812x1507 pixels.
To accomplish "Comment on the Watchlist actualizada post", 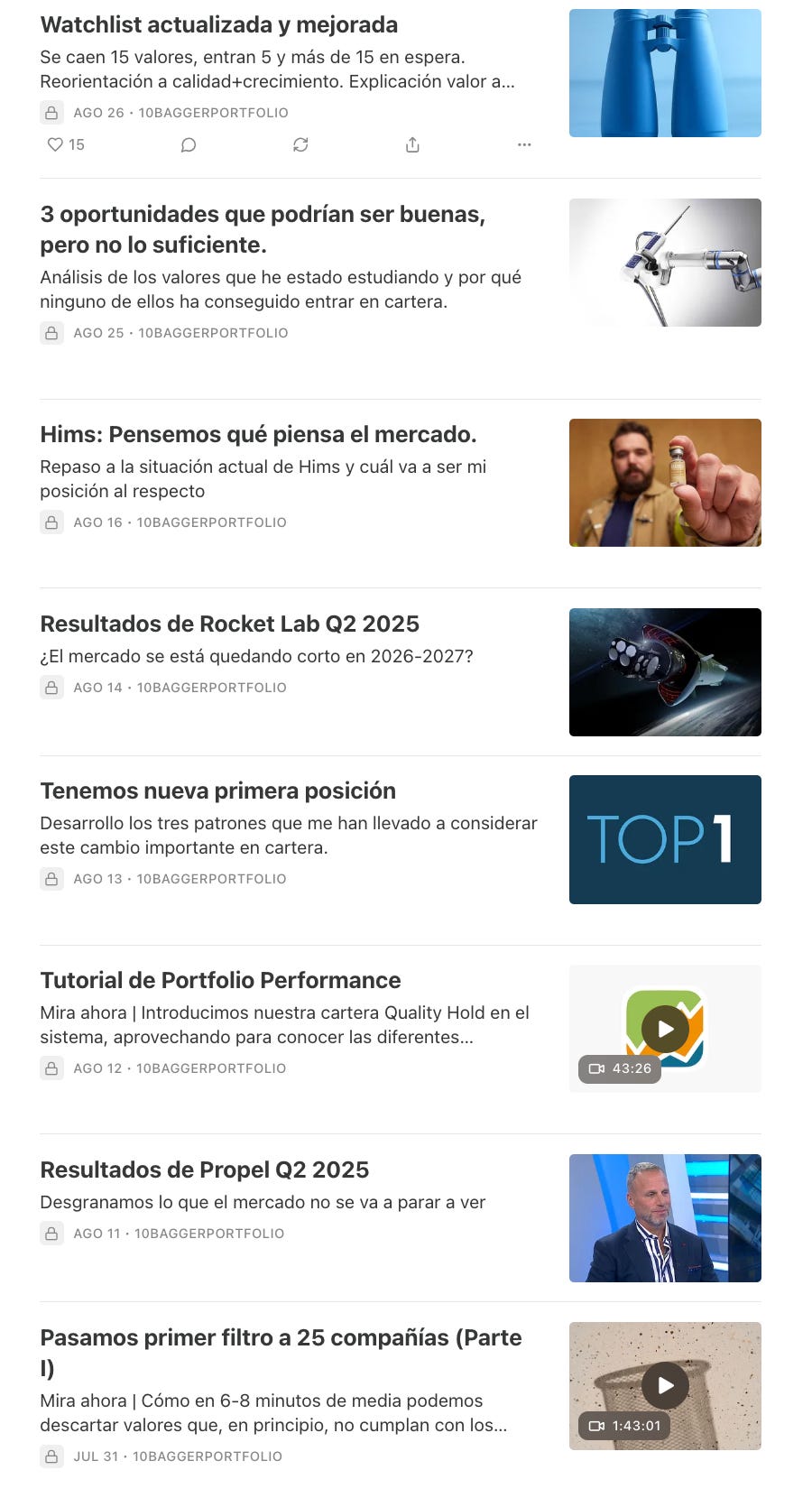I will (x=189, y=145).
